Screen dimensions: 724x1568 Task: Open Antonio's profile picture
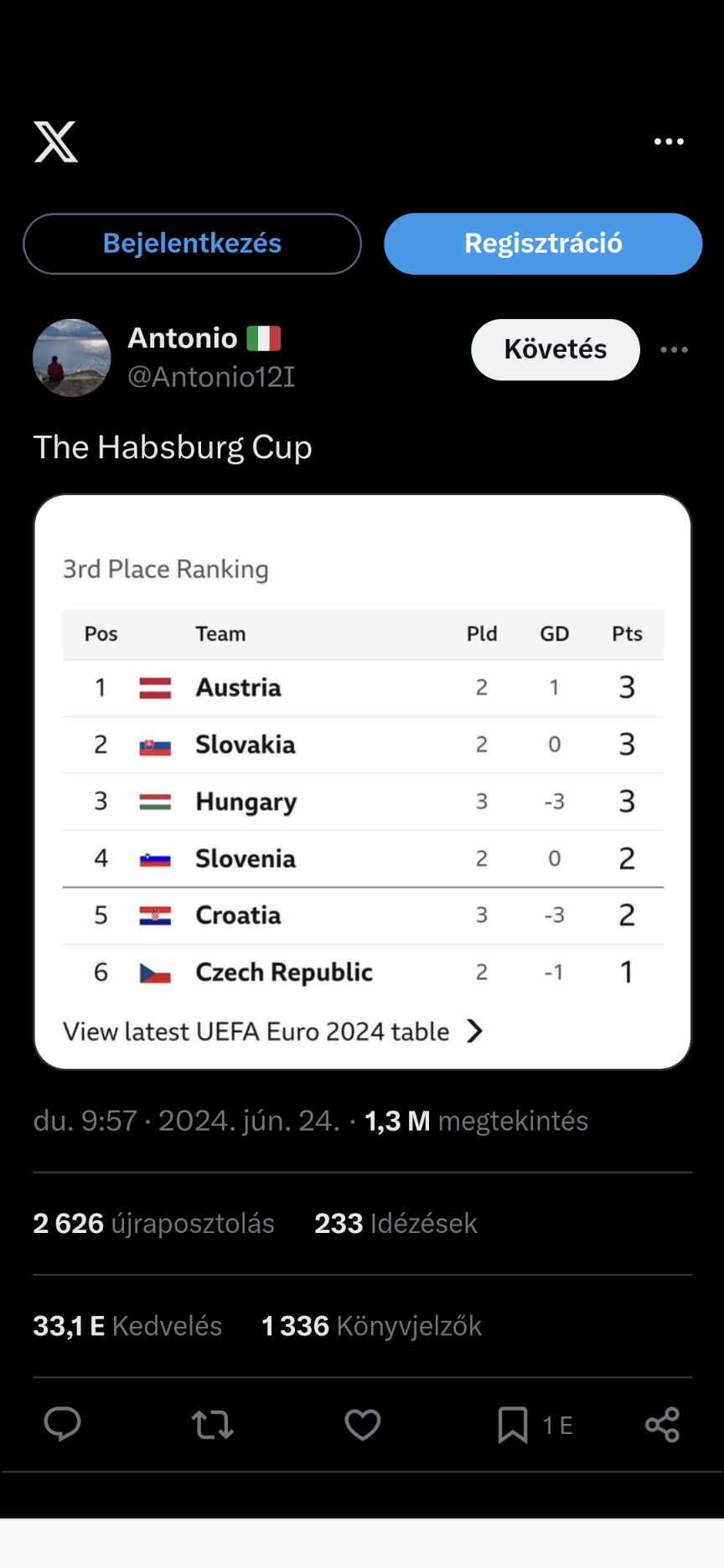72,358
